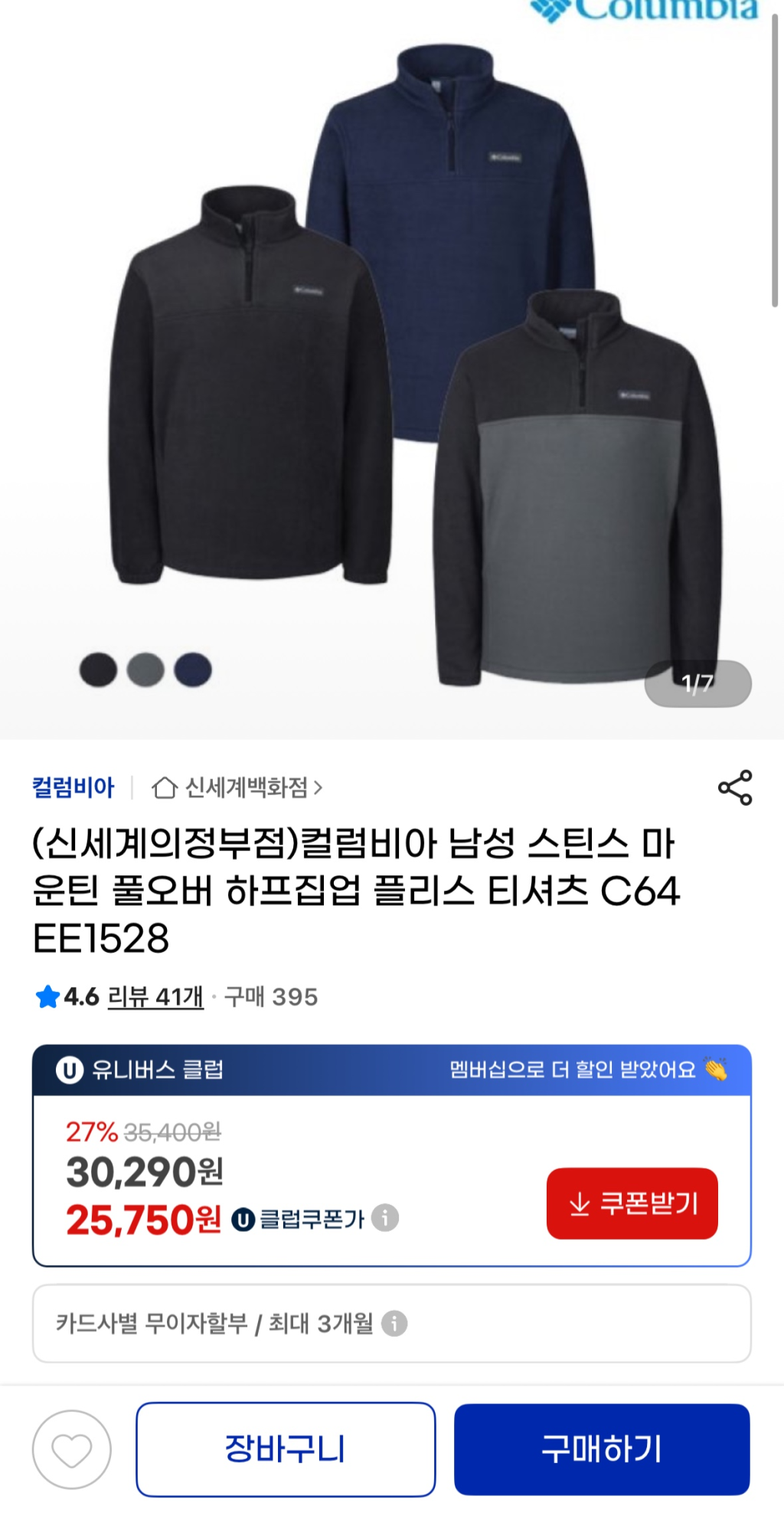View 카드사별 무이자할부 installment details
Image resolution: width=784 pixels, height=1529 pixels.
point(394,1323)
